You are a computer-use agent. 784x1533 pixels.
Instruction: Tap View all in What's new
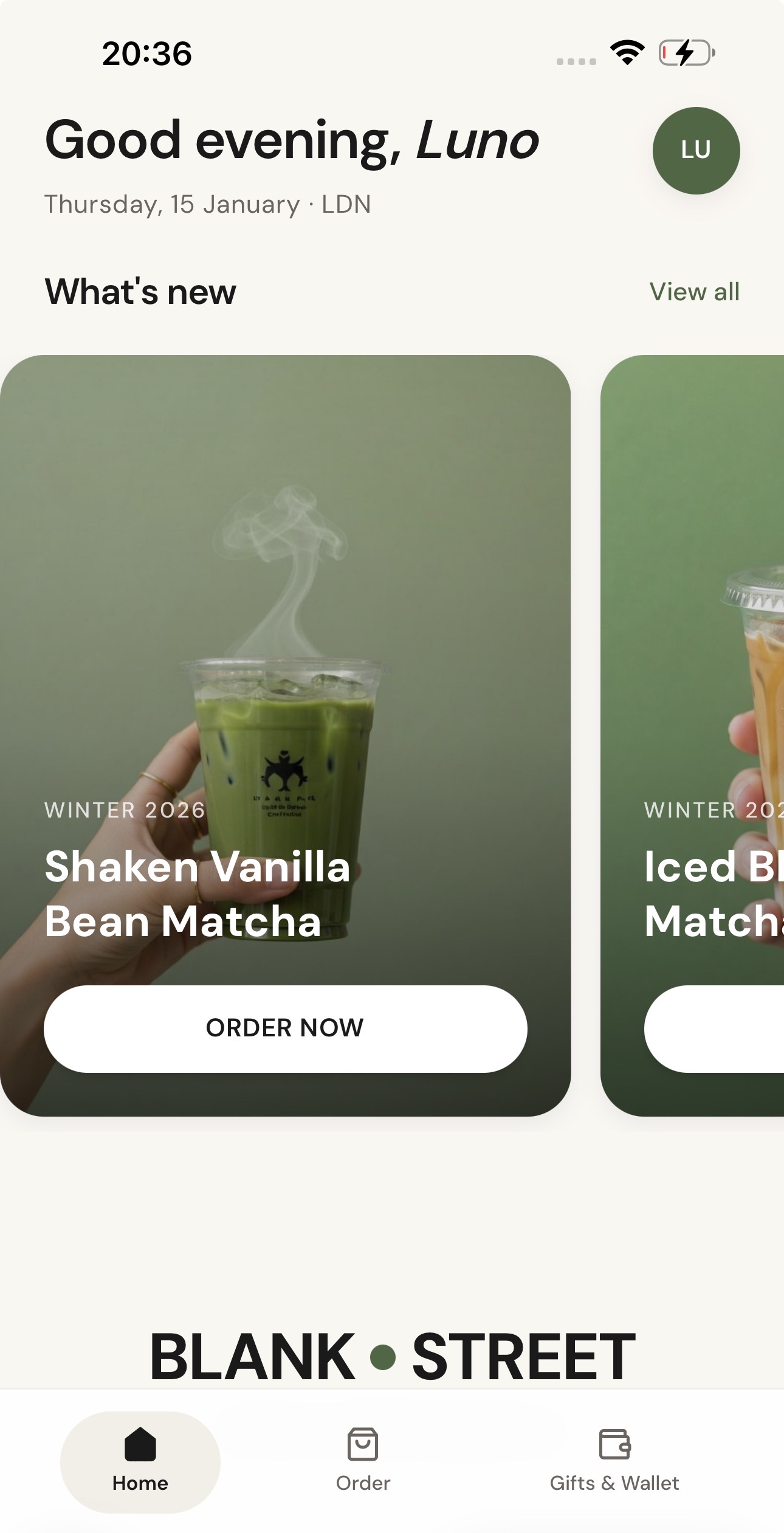[x=694, y=292]
